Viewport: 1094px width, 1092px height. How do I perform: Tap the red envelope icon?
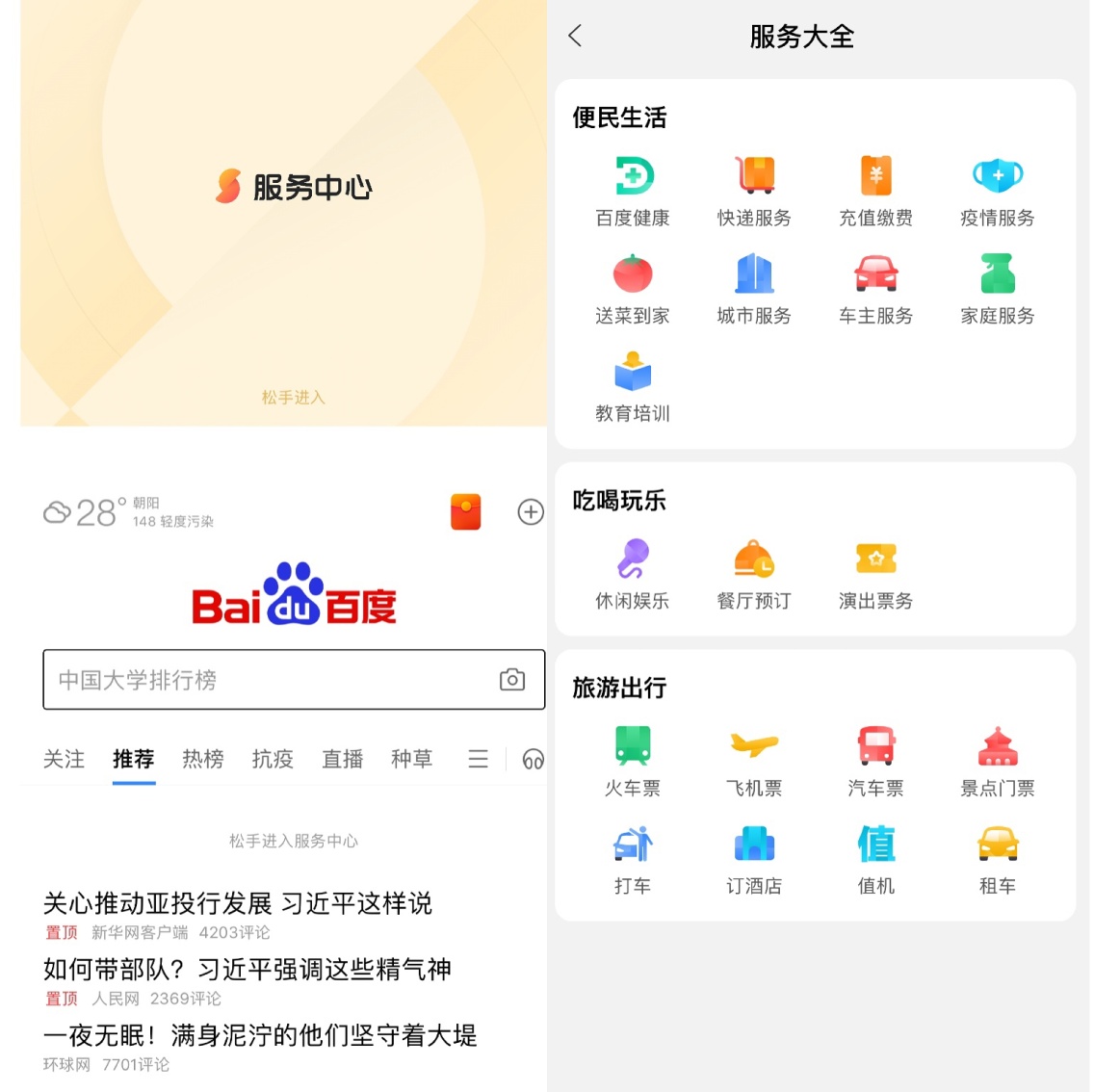tap(465, 511)
